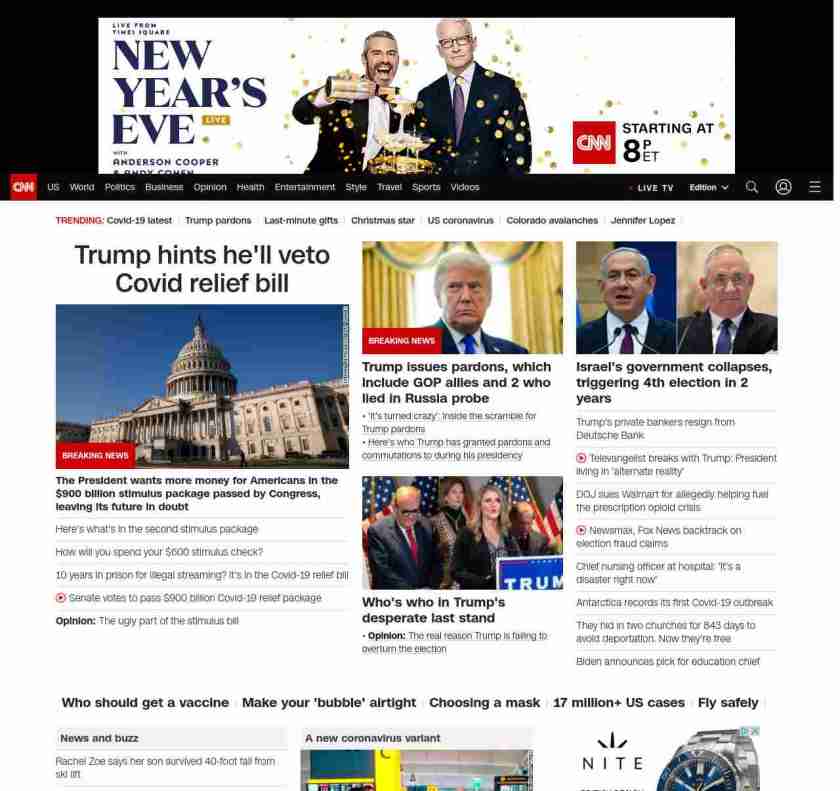Open headline Trump hints he'll veto Covid relief bill

coord(202,269)
